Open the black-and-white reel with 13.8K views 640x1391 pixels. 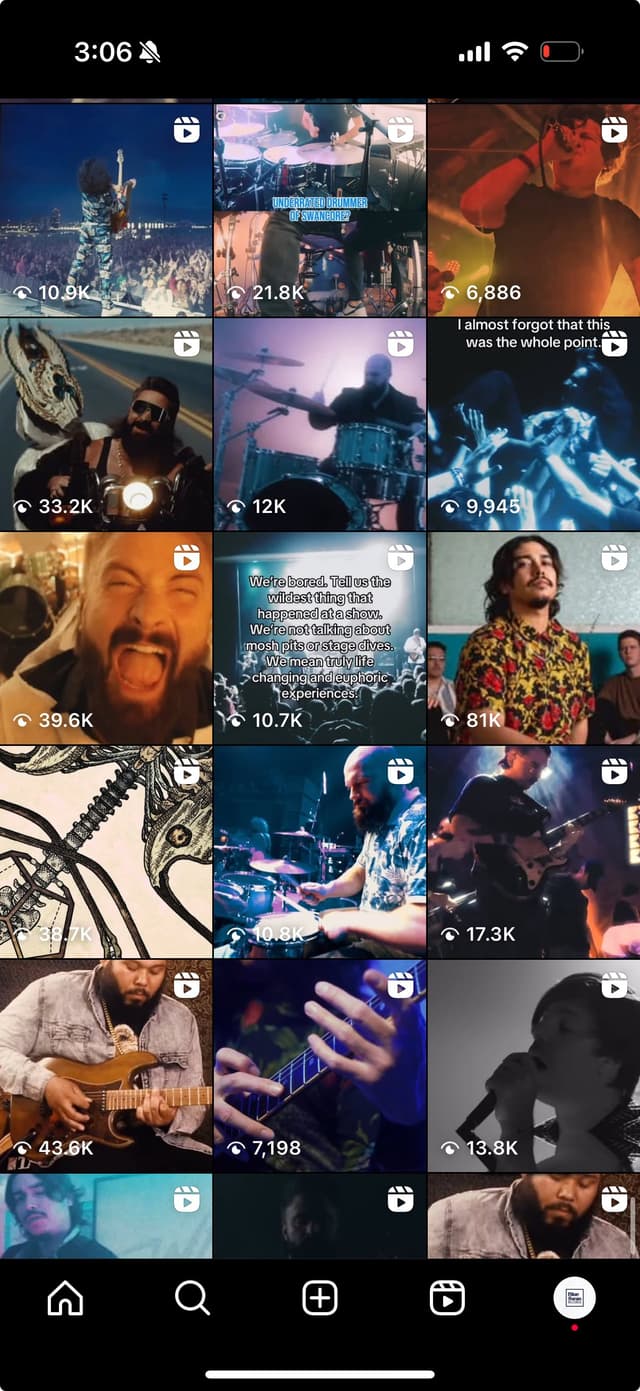[534, 1066]
